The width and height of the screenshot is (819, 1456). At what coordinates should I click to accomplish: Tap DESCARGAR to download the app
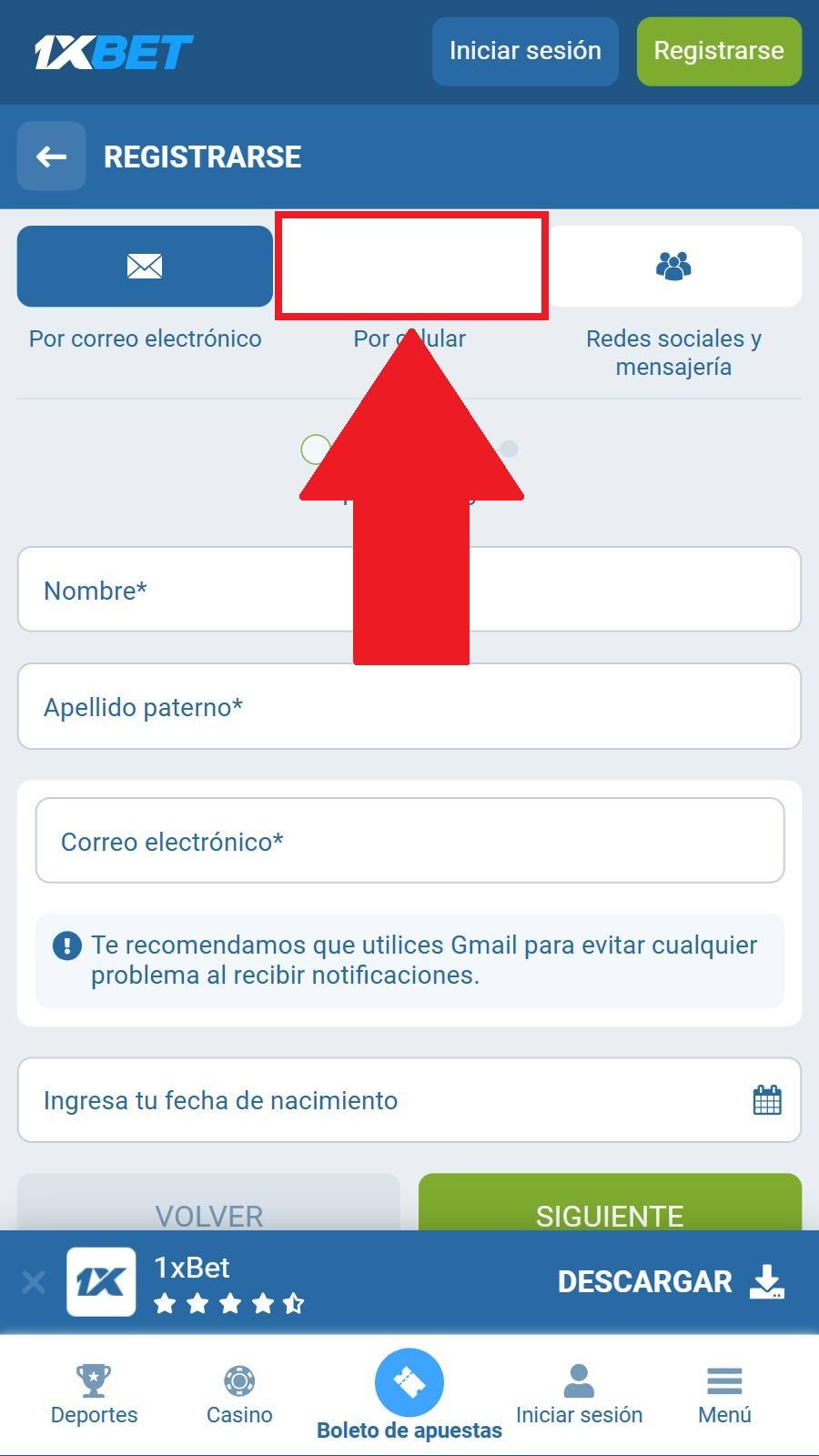pos(671,1281)
